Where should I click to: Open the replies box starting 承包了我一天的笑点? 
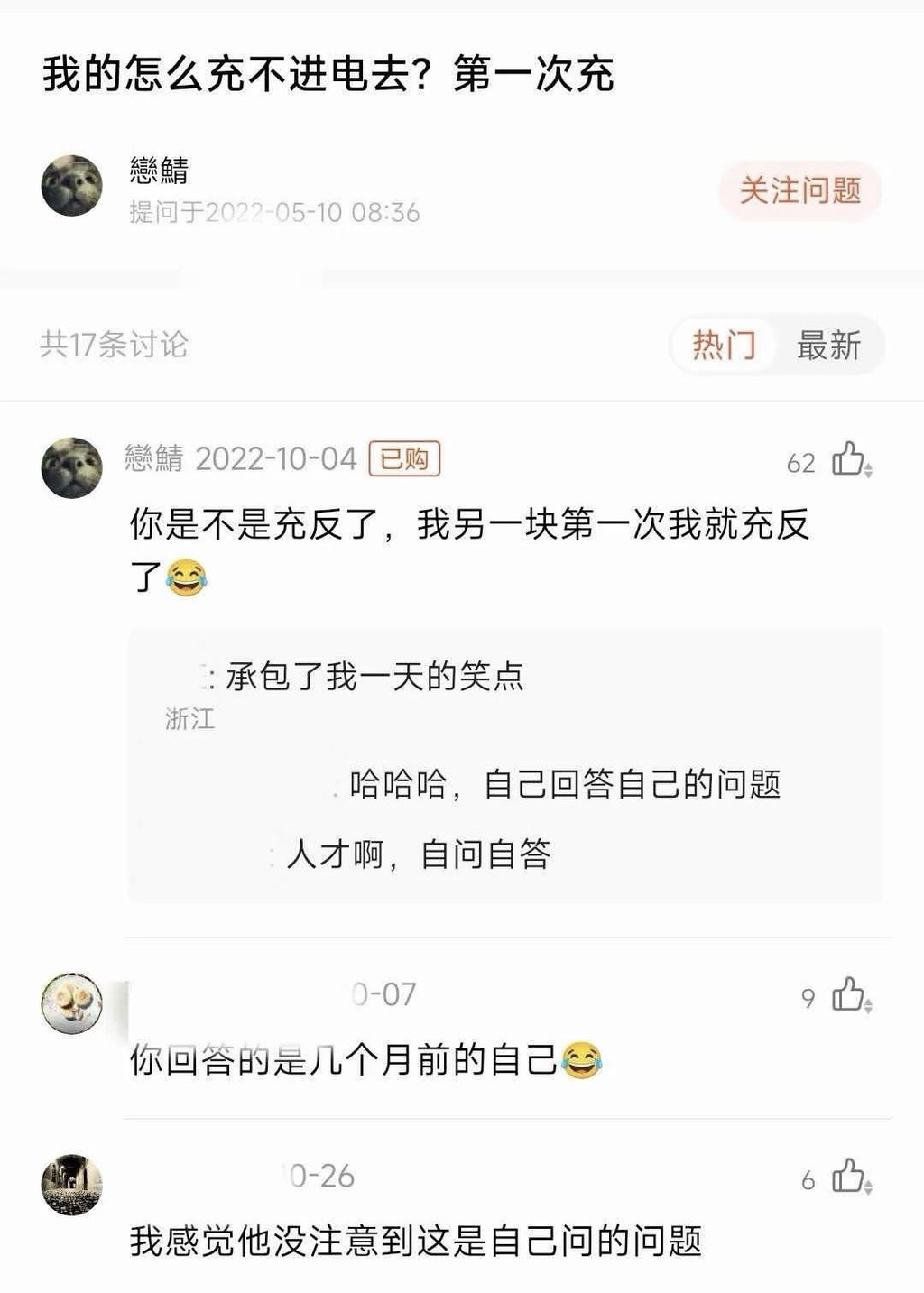(x=504, y=765)
